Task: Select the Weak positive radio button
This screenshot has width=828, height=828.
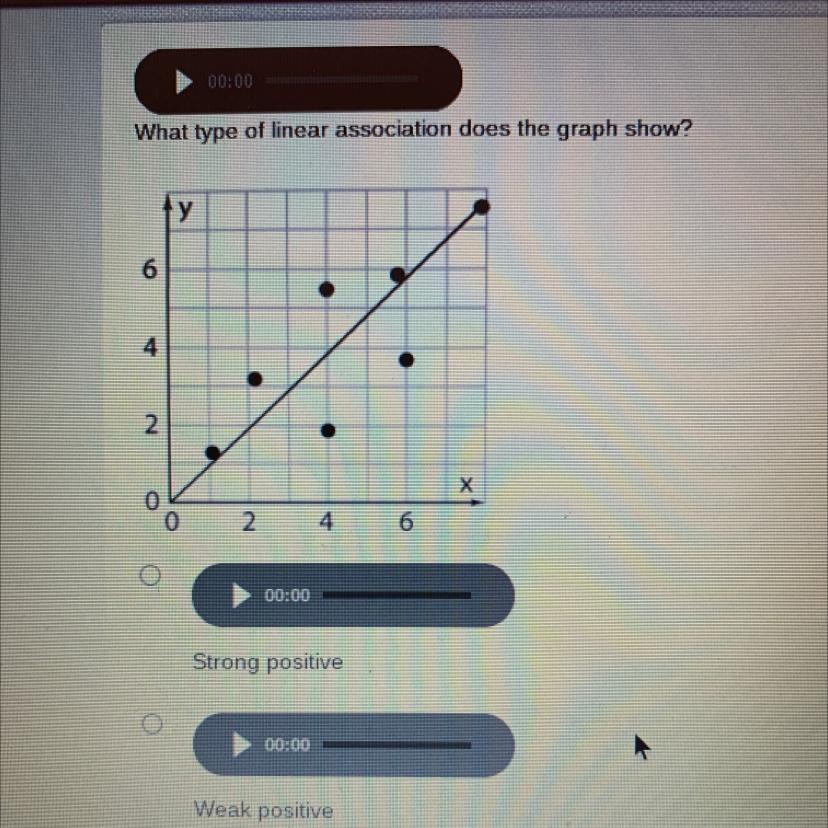Action: [x=152, y=723]
